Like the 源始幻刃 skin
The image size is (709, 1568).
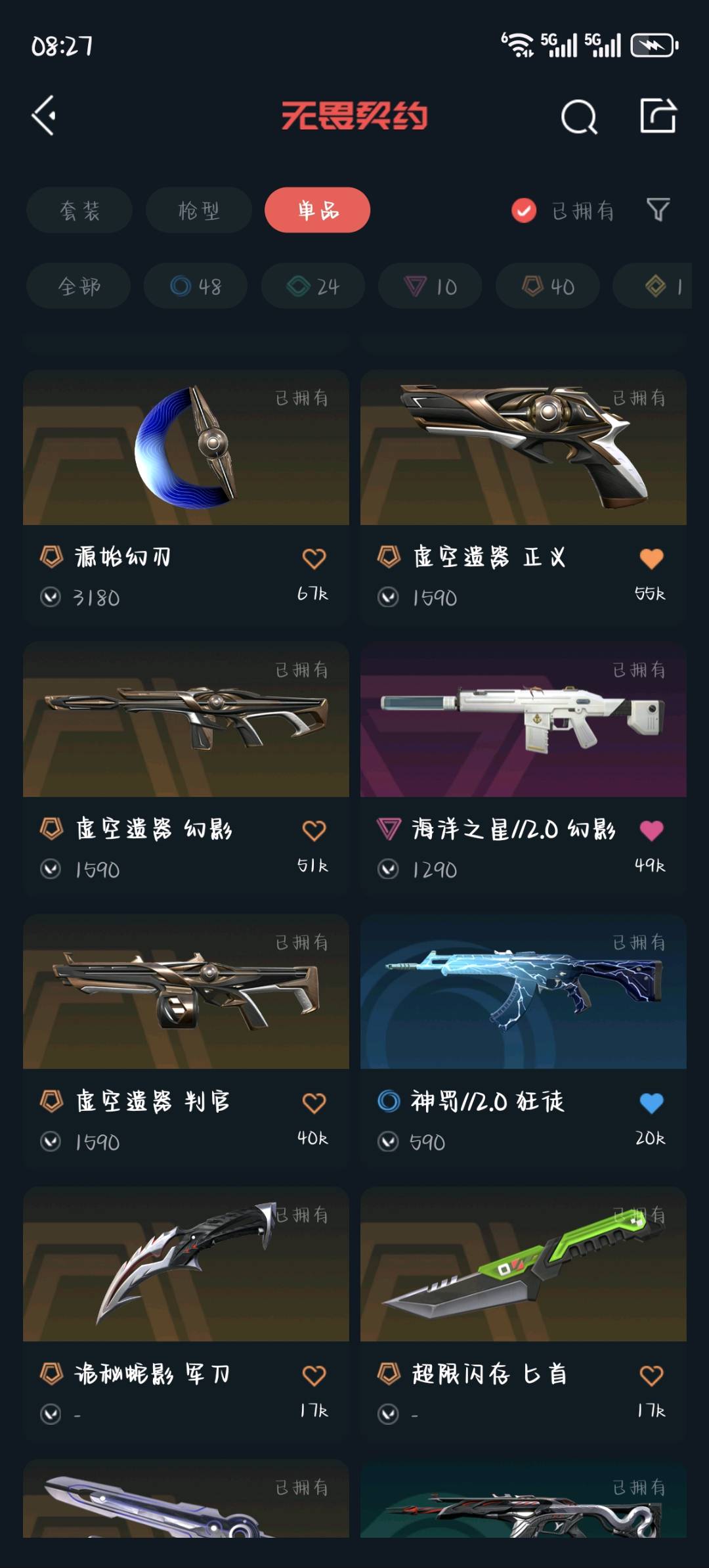314,558
